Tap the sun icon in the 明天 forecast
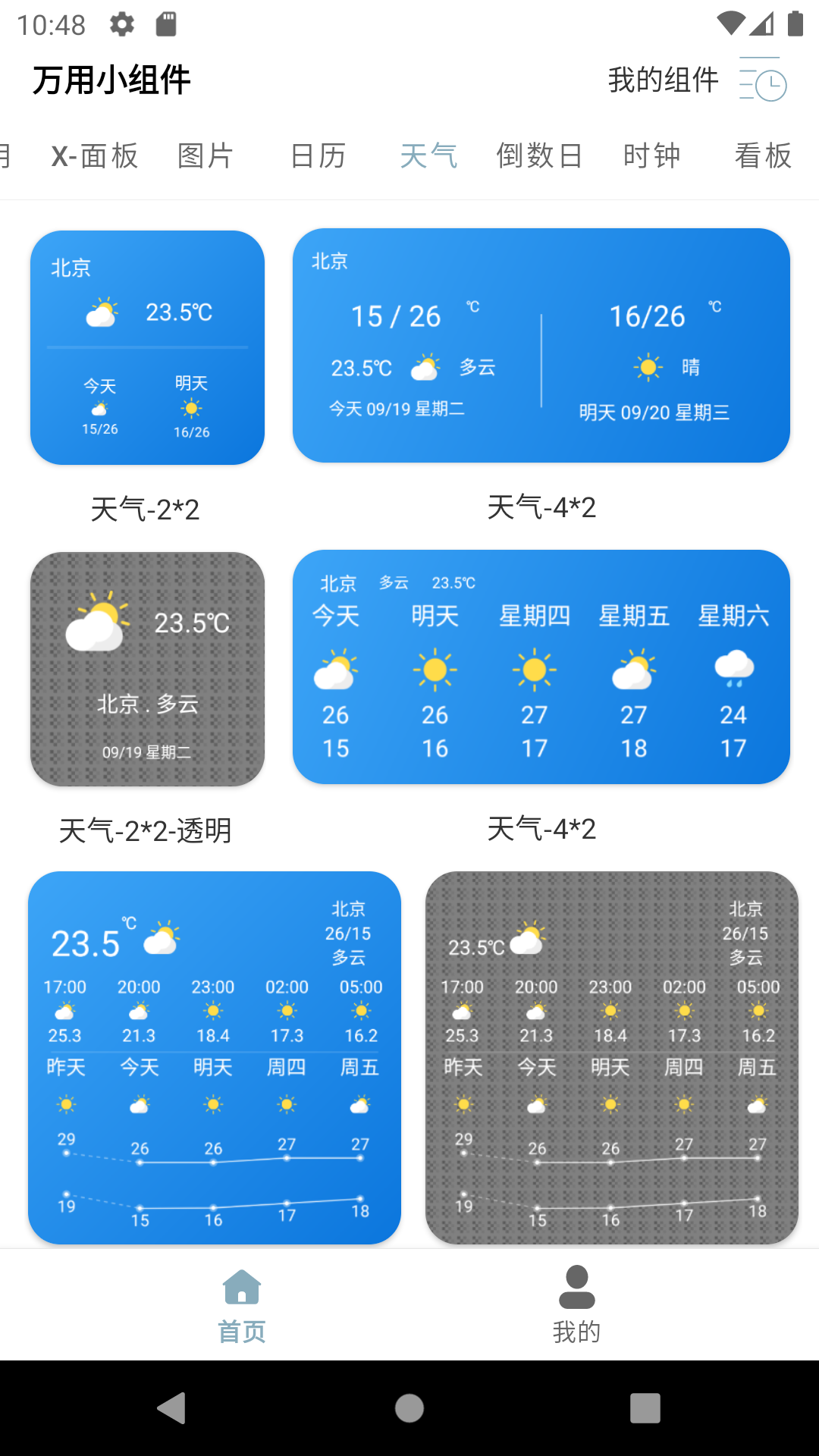Viewport: 819px width, 1456px height. coord(190,409)
